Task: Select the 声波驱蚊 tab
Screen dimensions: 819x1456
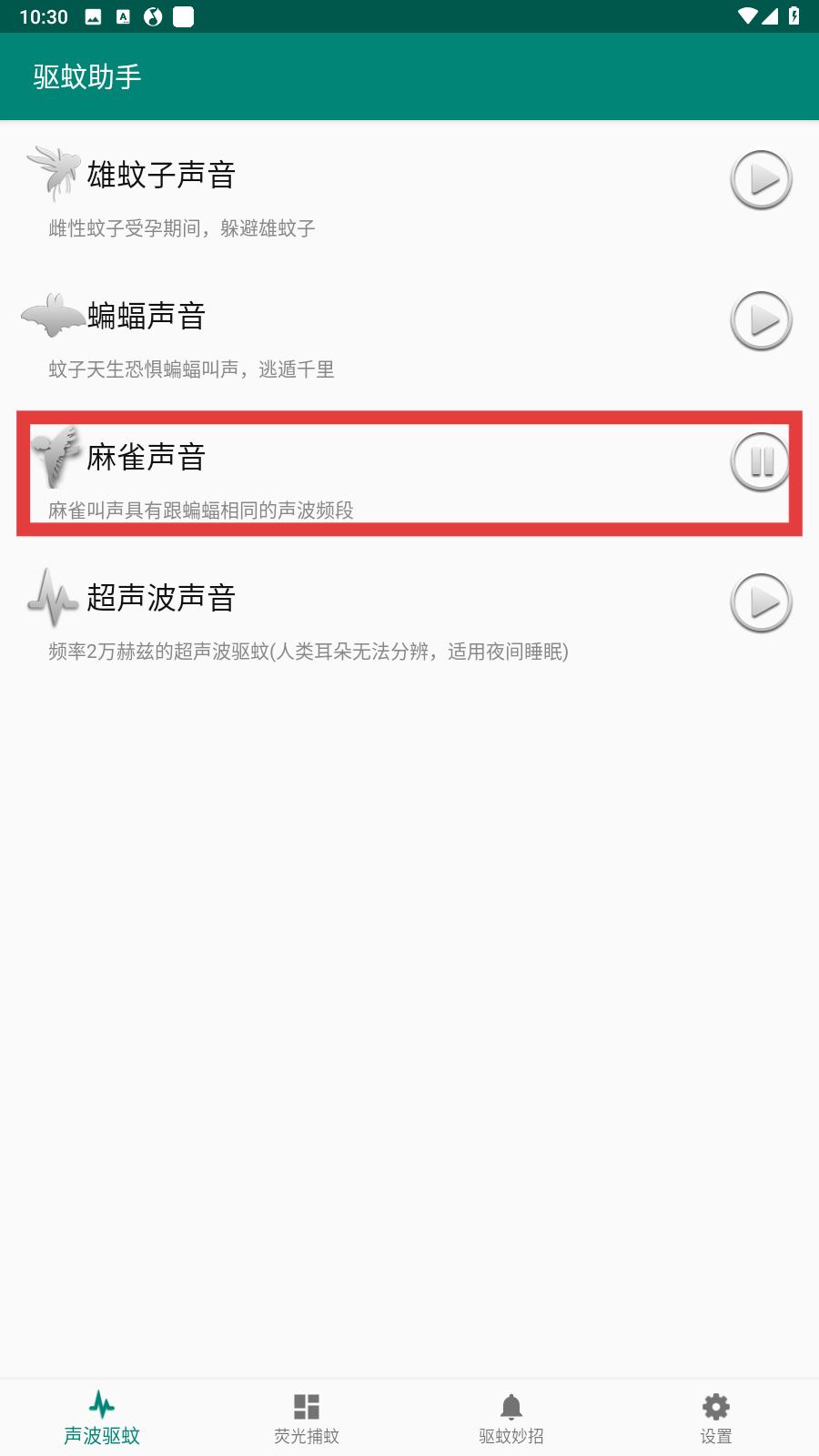Action: point(102,1418)
